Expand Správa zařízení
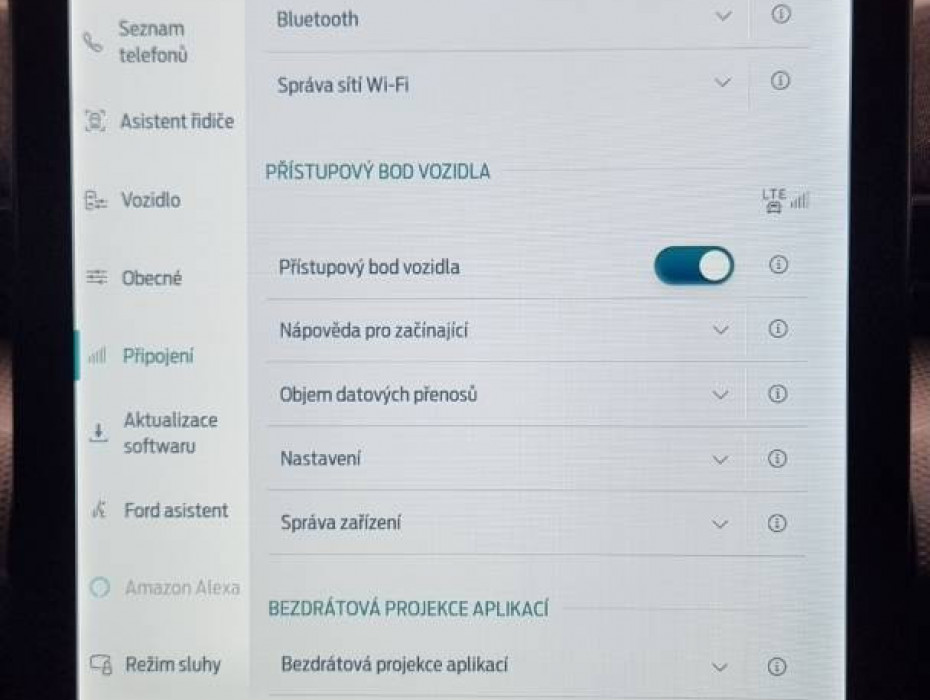 pyautogui.click(x=720, y=523)
